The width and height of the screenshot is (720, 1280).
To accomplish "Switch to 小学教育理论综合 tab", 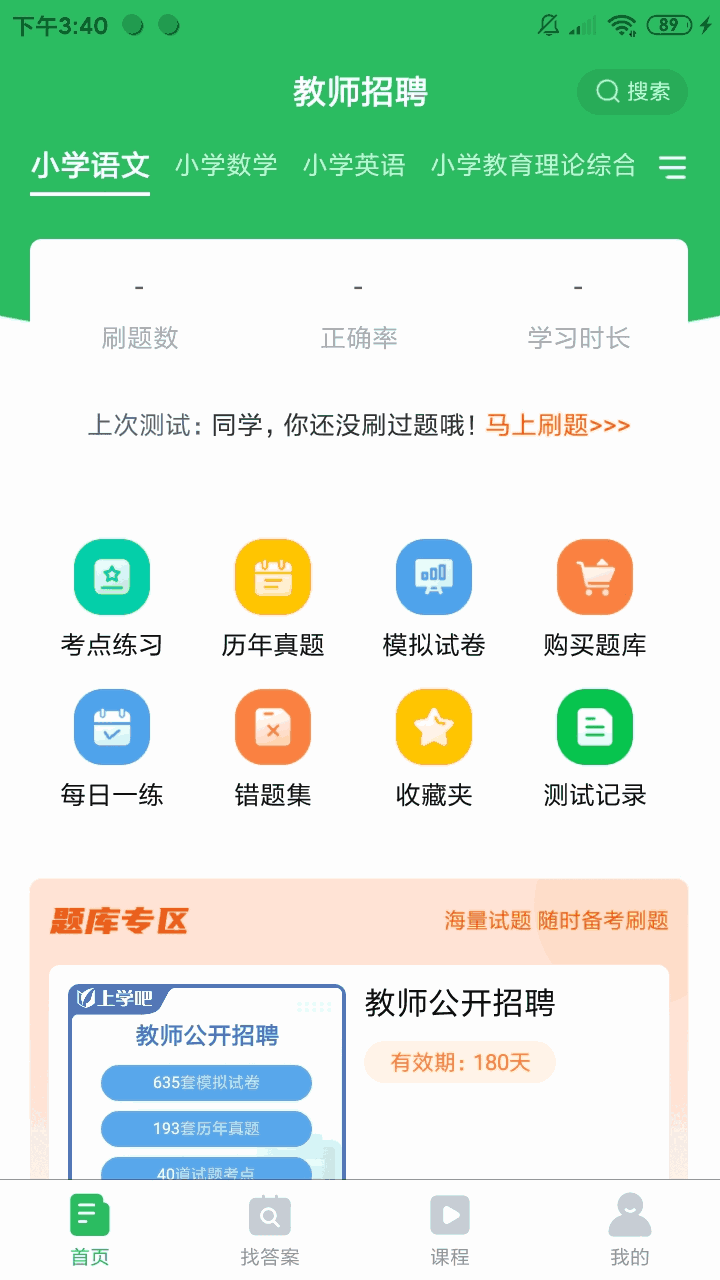I will (533, 165).
